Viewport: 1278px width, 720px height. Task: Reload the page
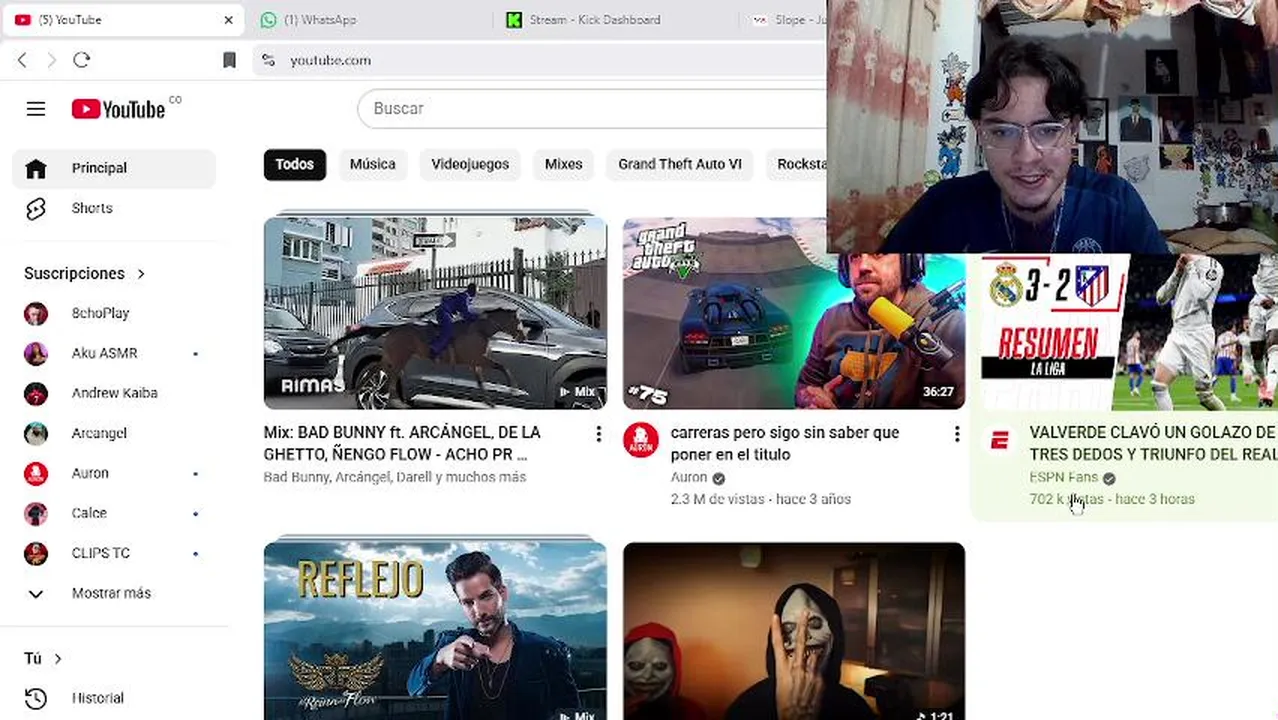(x=82, y=60)
